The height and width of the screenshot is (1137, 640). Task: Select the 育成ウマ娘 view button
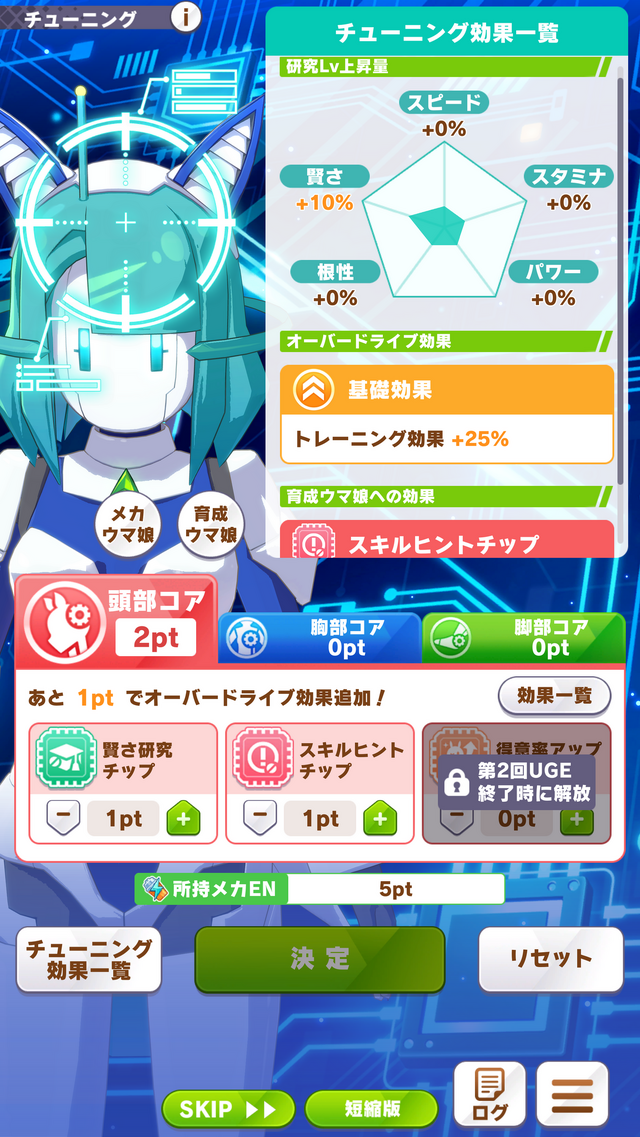210,523
